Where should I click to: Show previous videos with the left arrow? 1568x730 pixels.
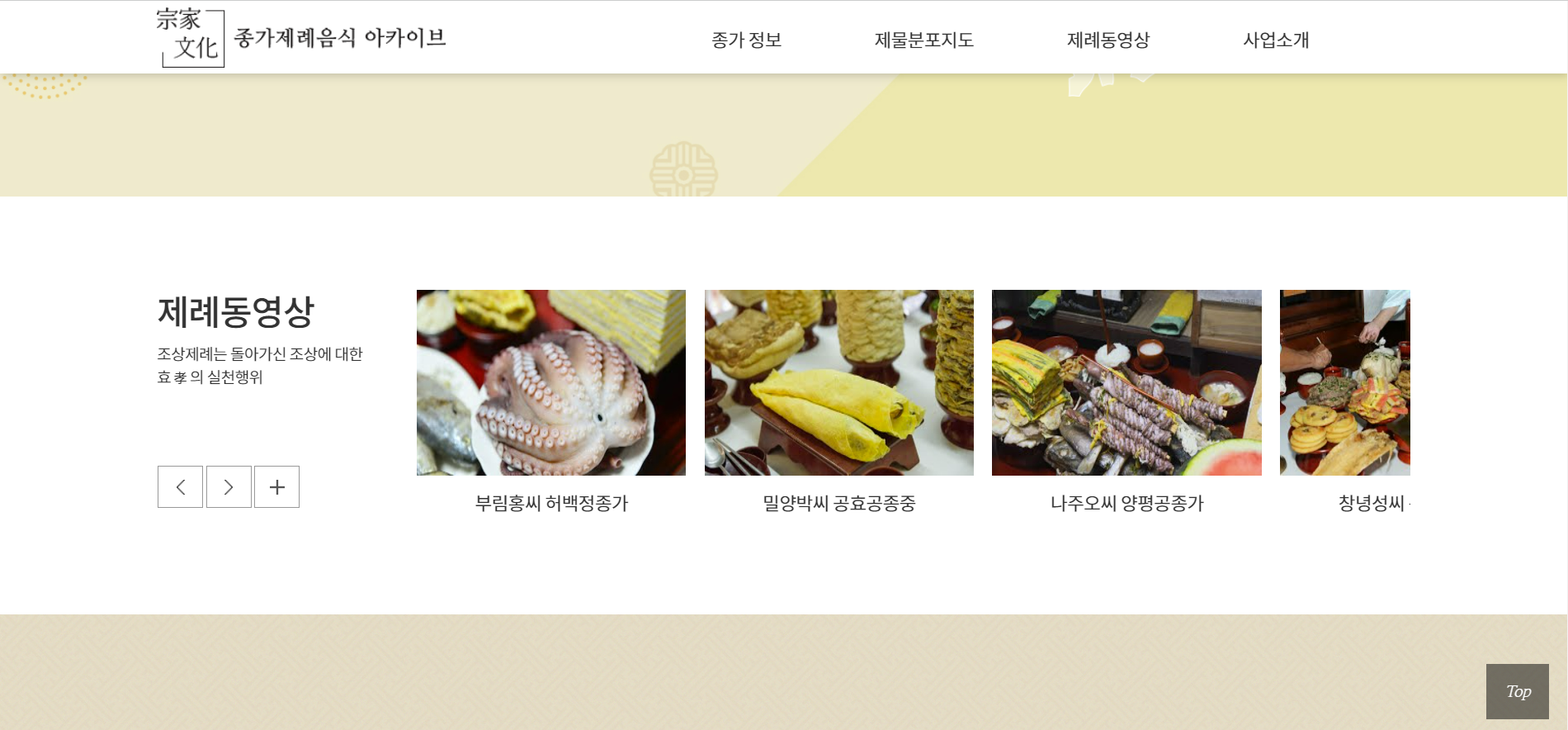(x=180, y=487)
